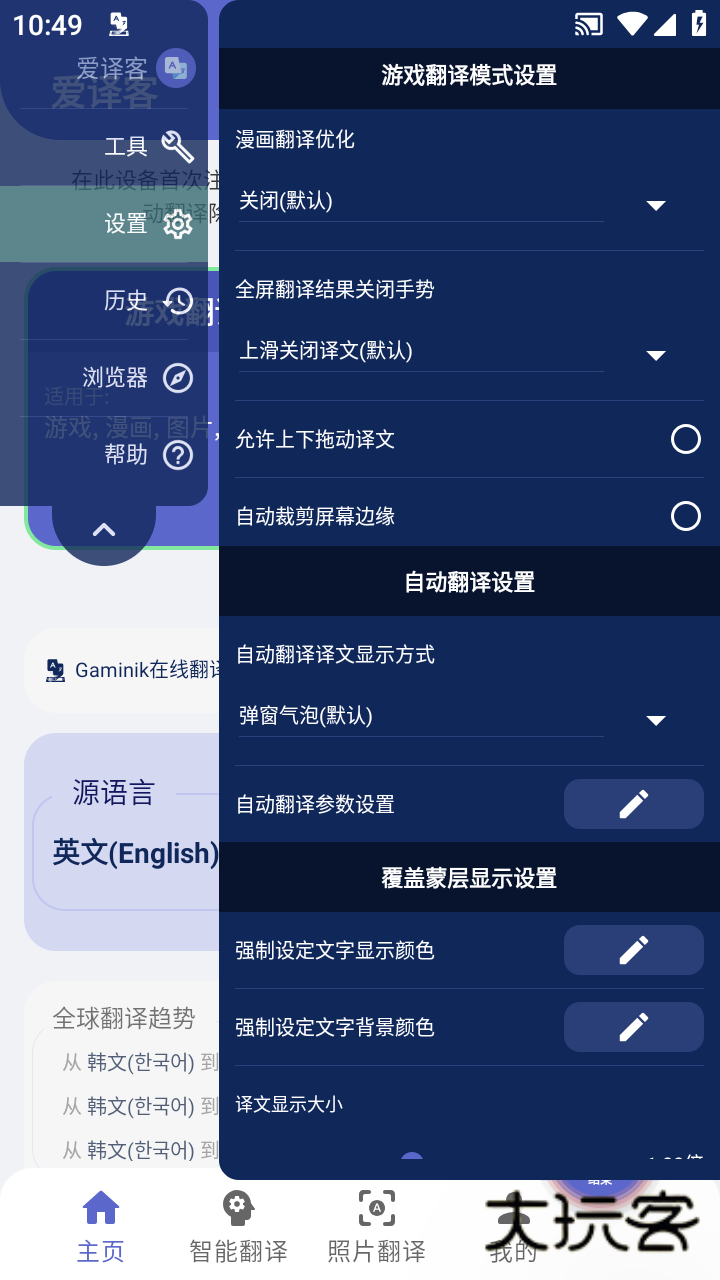Switch to the 智能翻译 tab
The image size is (720, 1280).
(238, 1226)
